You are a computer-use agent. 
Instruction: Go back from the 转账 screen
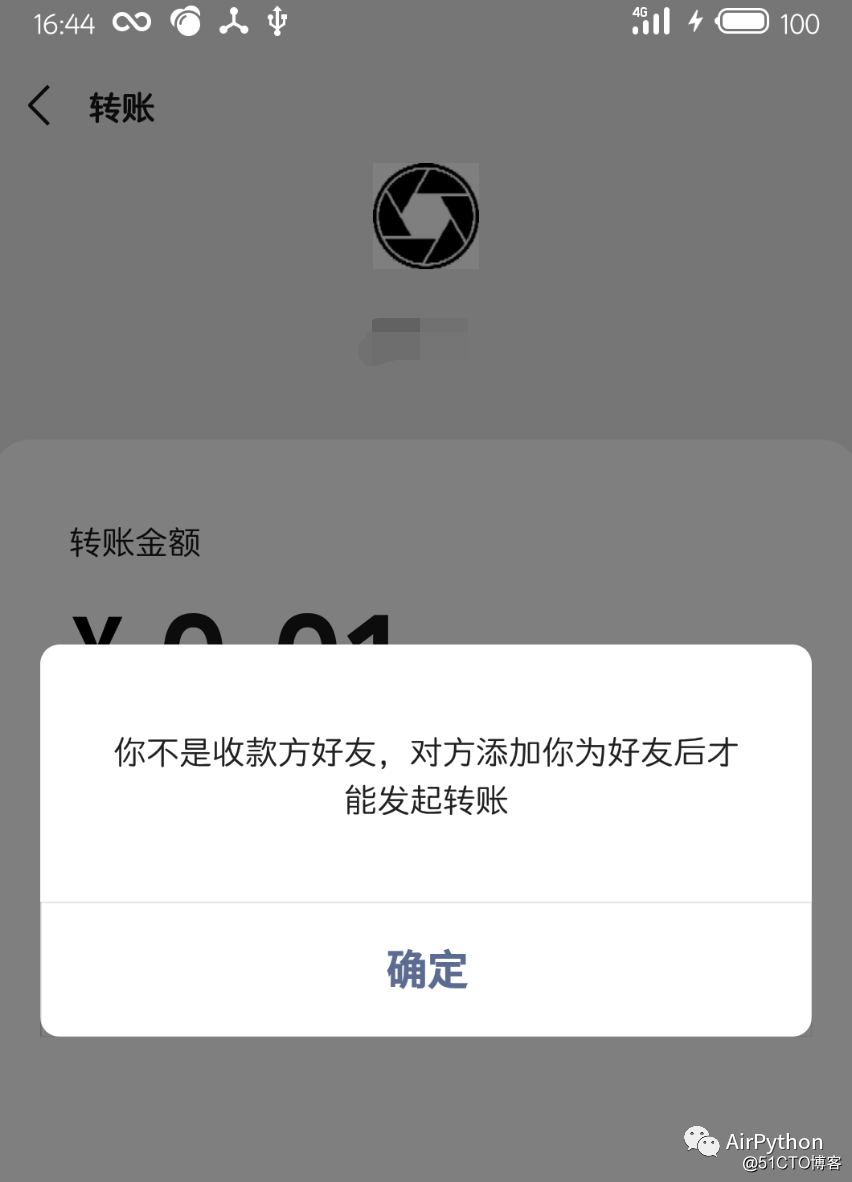coord(39,106)
